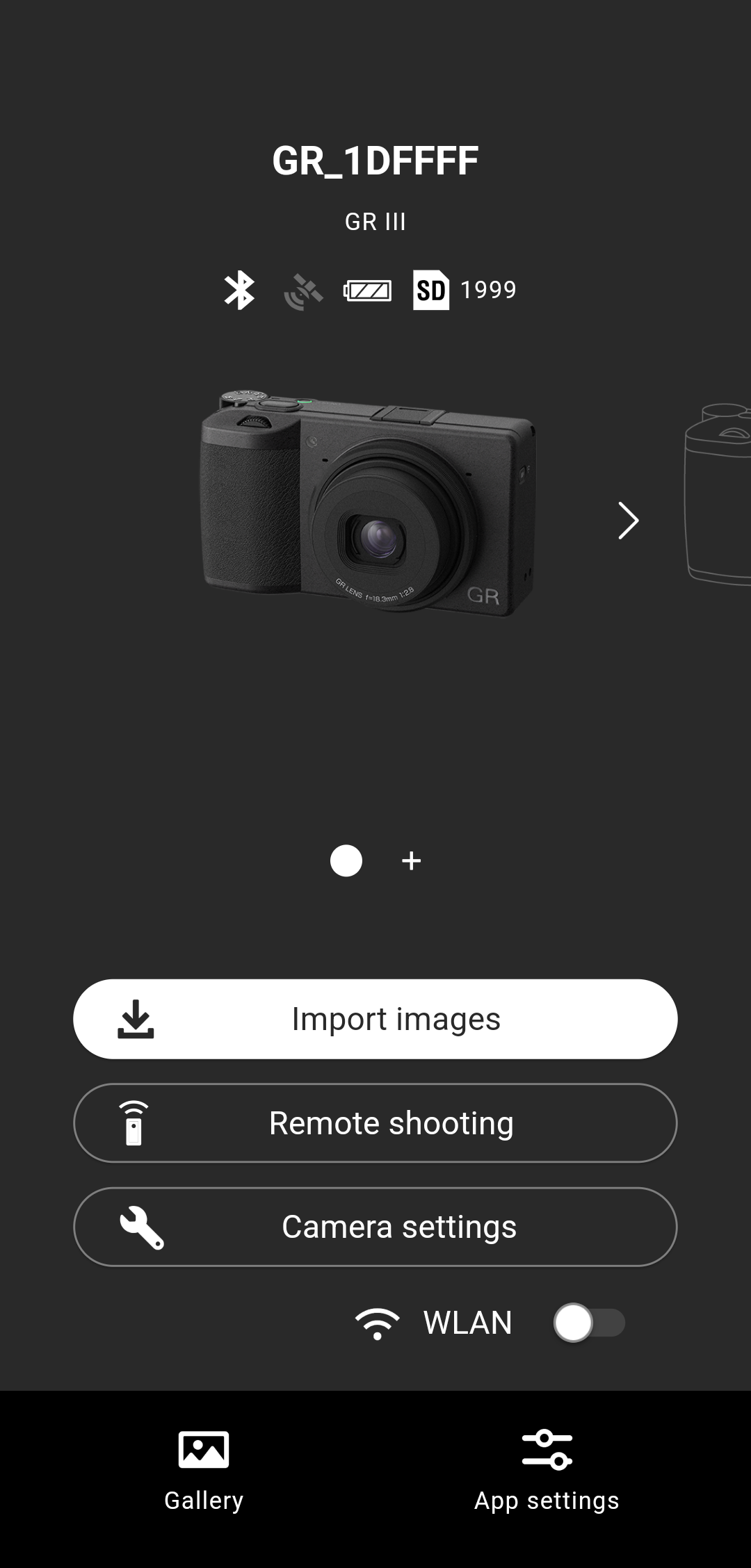Tap Import images button
This screenshot has height=1568, width=751.
point(375,1019)
